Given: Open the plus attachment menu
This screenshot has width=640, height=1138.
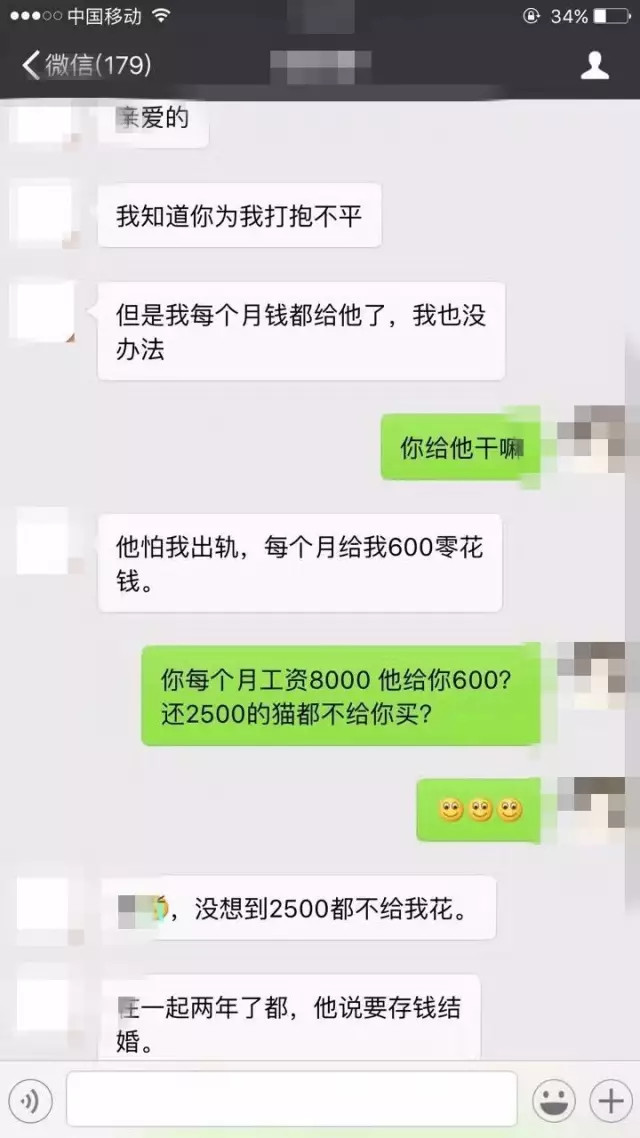Looking at the screenshot, I should [x=609, y=1101].
